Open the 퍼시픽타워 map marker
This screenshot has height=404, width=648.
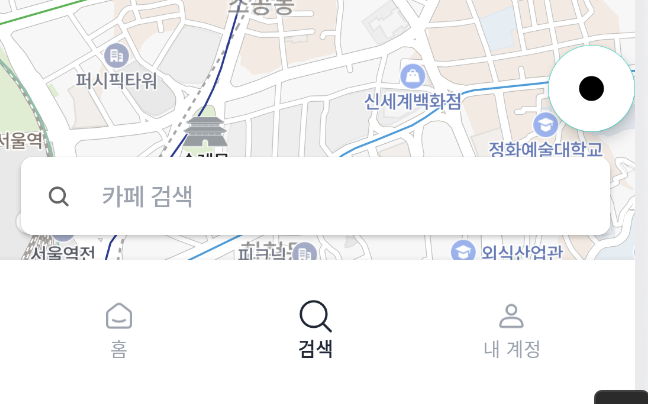(x=116, y=54)
